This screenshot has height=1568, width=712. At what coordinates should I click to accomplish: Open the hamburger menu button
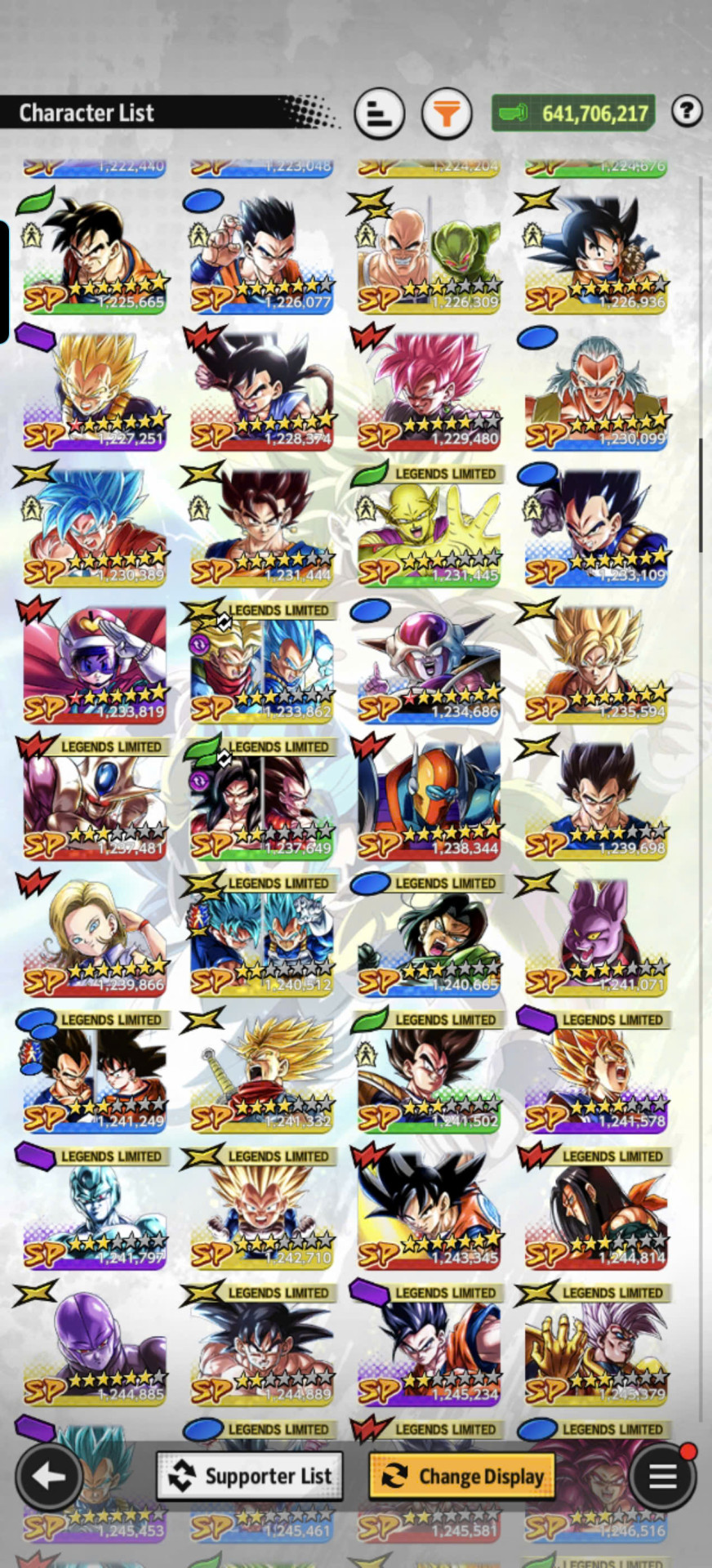point(663,1476)
